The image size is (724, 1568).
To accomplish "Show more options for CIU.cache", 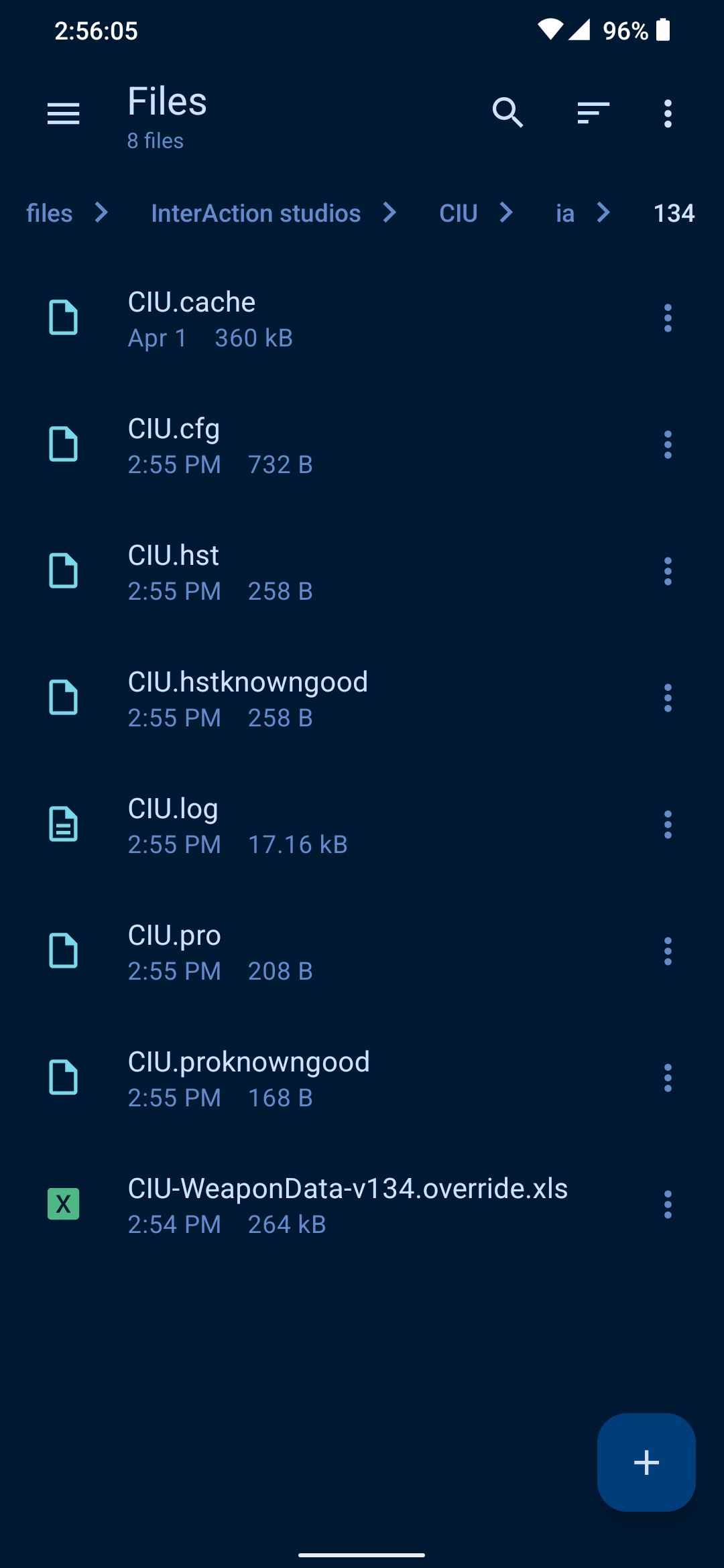I will 668,318.
